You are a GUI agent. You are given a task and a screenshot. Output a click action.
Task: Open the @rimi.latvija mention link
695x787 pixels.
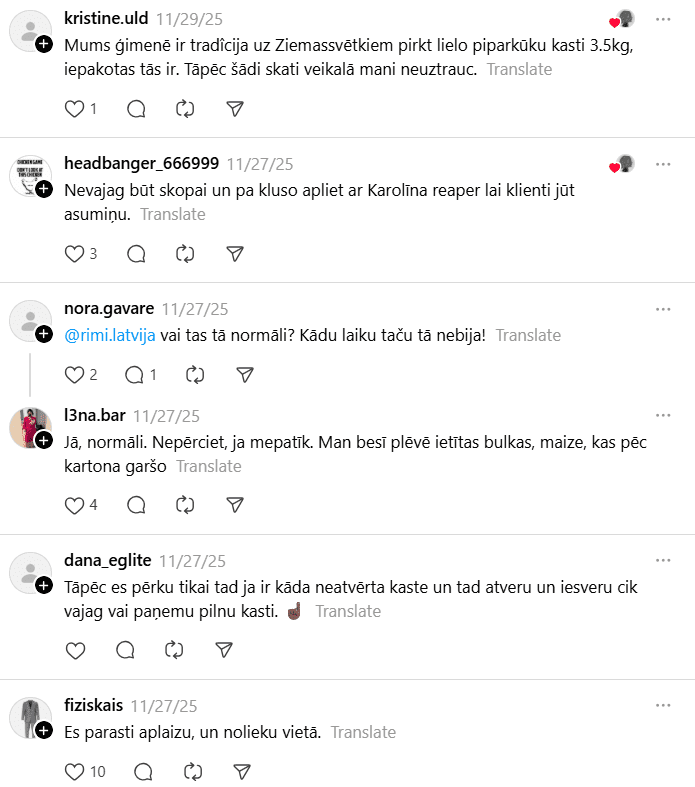110,335
